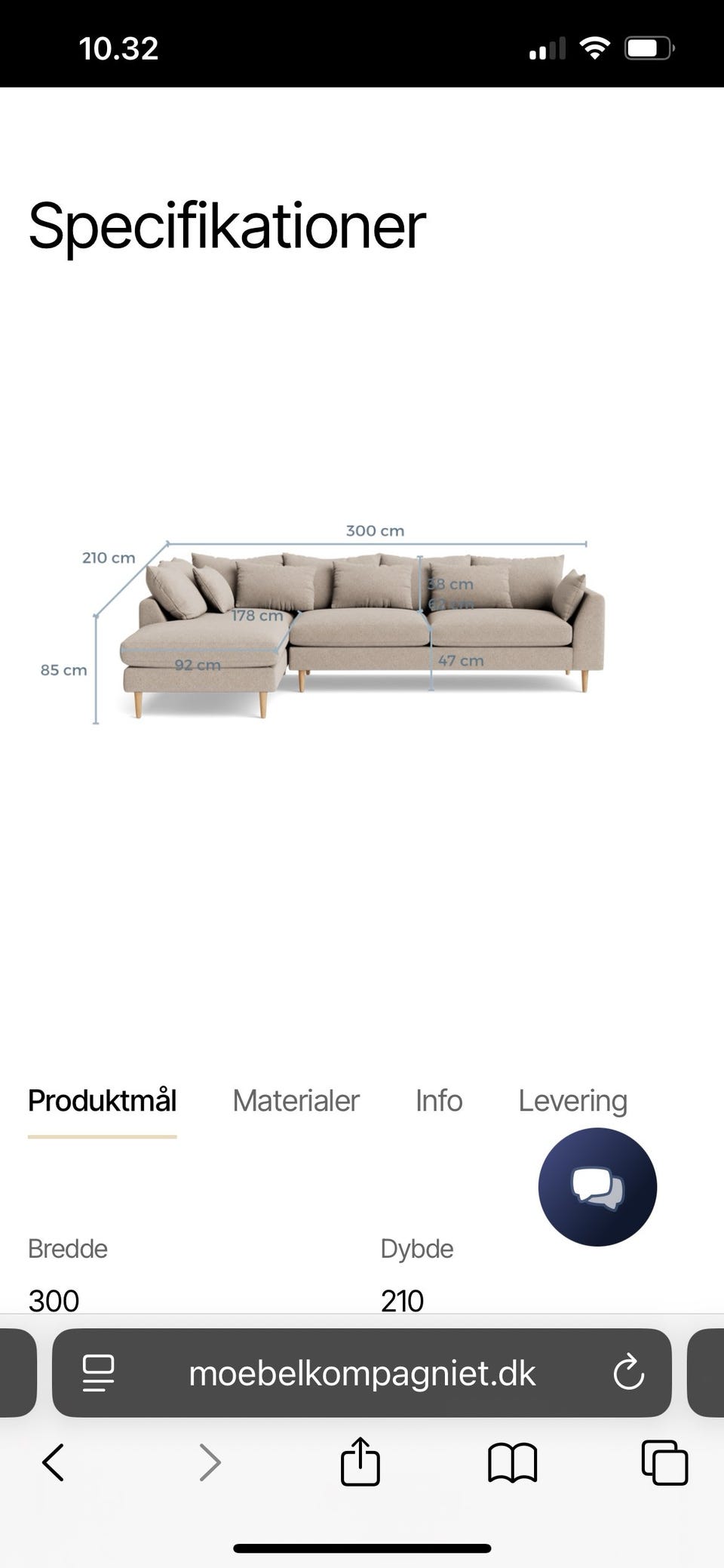The height and width of the screenshot is (1568, 724).
Task: Switch to the Materialer tab
Action: 296,1101
